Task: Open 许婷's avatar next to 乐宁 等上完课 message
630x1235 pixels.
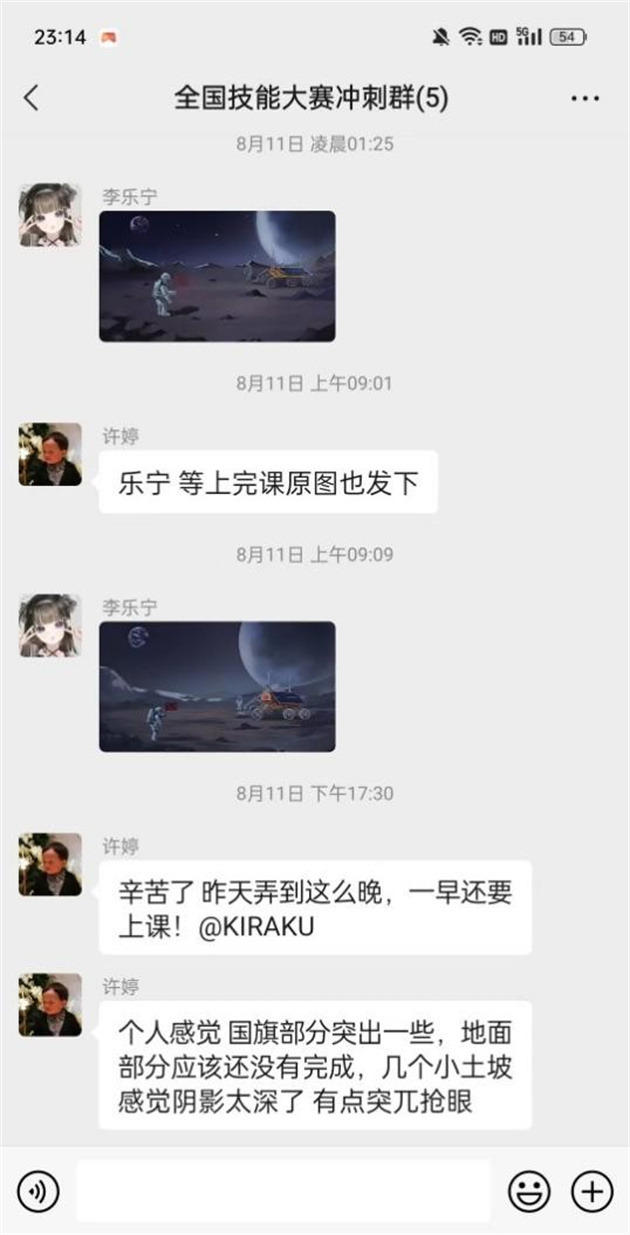Action: [x=49, y=454]
